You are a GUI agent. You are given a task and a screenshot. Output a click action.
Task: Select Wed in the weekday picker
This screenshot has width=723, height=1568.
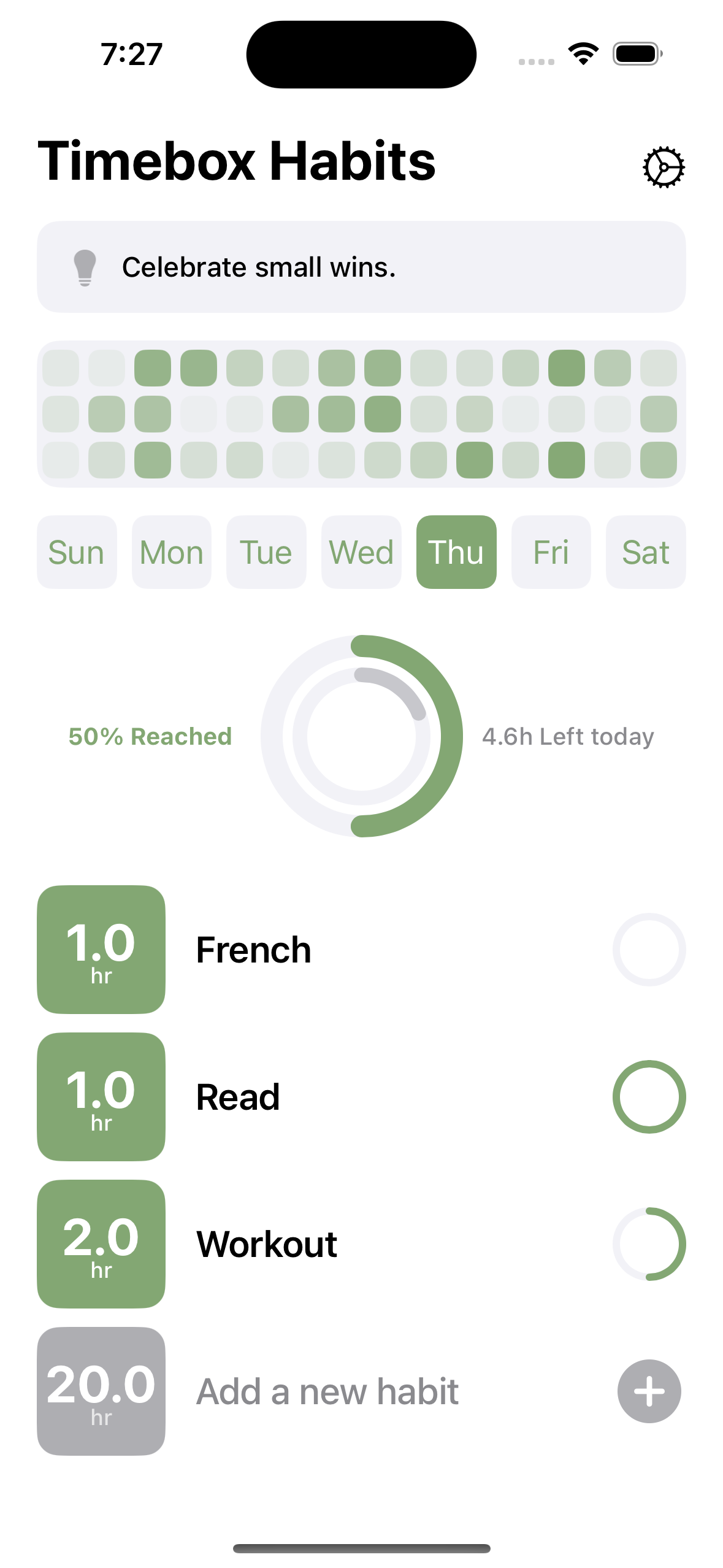pos(361,552)
